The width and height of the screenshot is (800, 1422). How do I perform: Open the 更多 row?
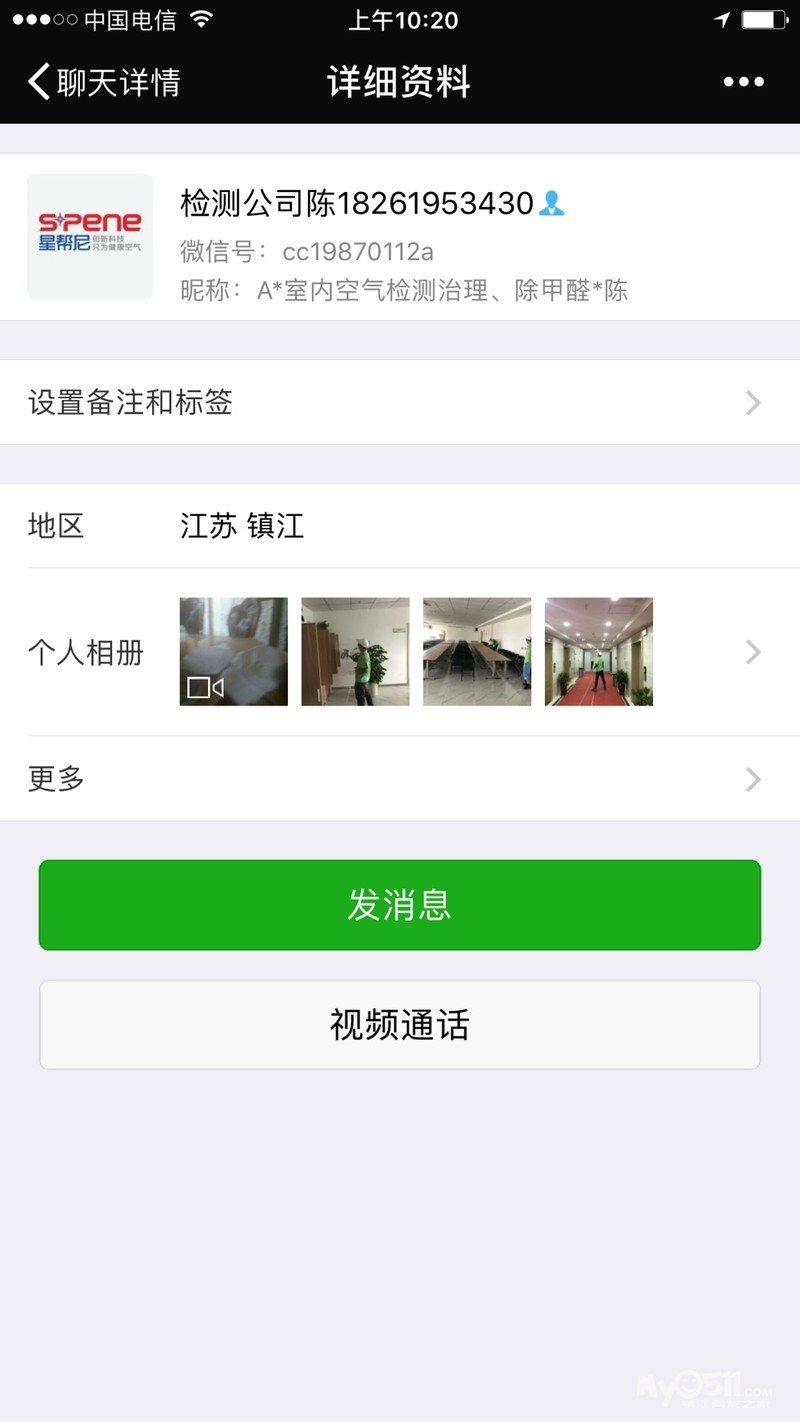click(x=400, y=779)
